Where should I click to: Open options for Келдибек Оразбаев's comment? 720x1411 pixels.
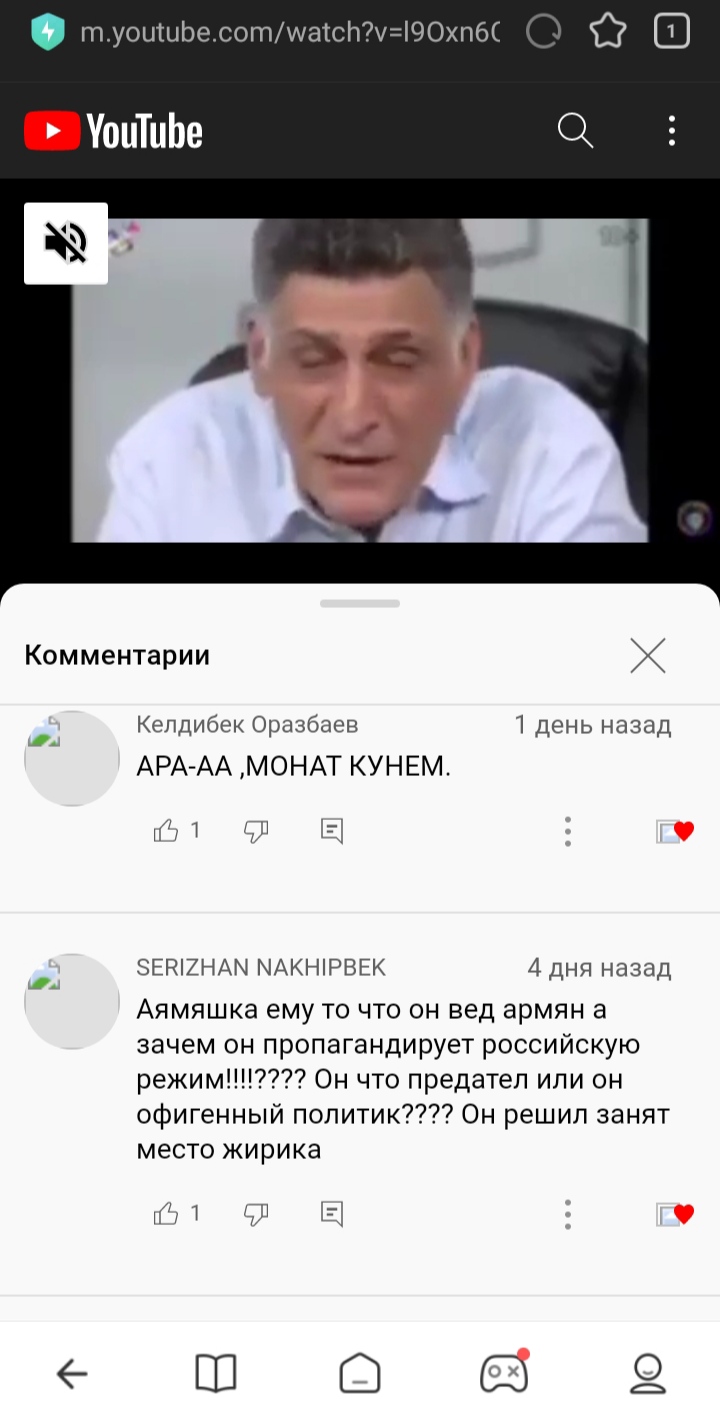(567, 831)
